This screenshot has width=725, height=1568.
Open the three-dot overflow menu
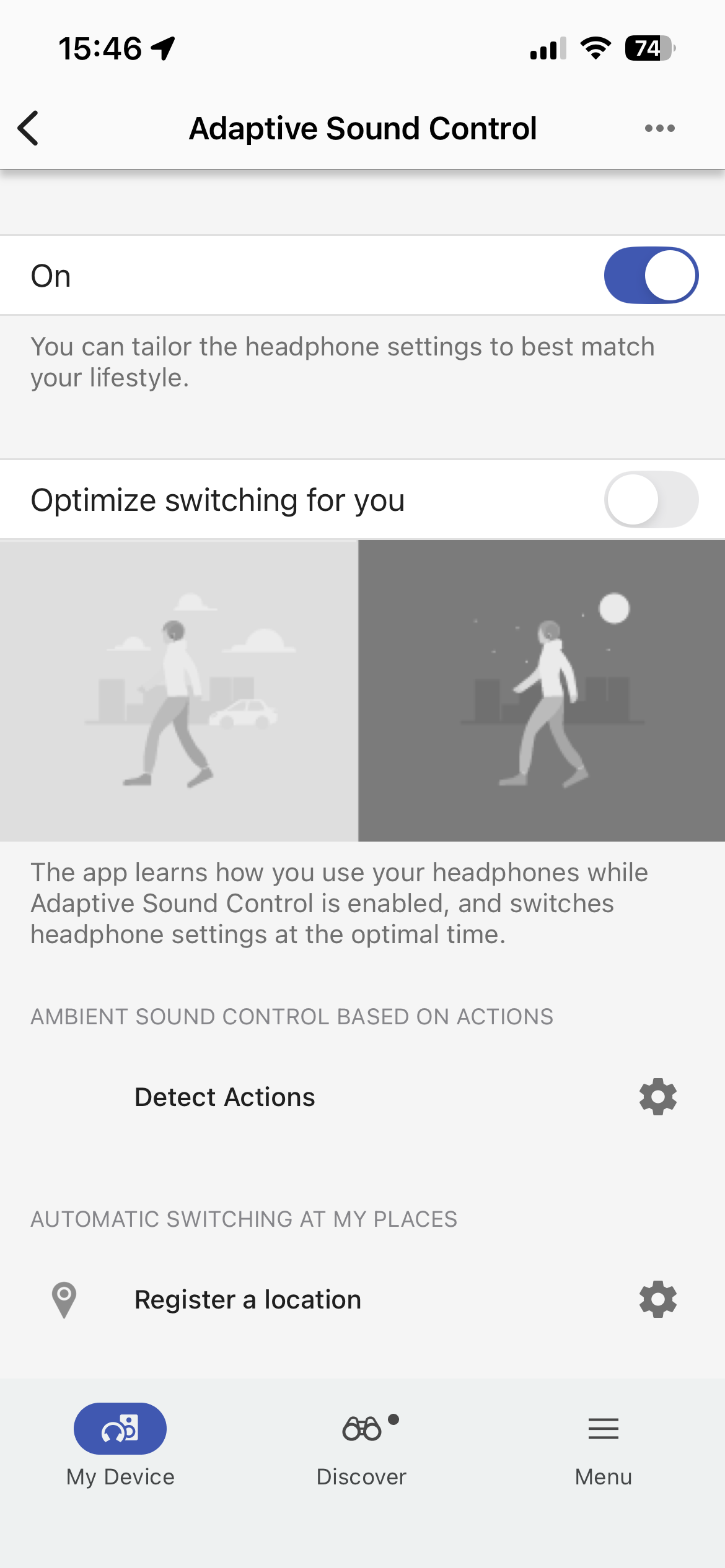click(659, 128)
